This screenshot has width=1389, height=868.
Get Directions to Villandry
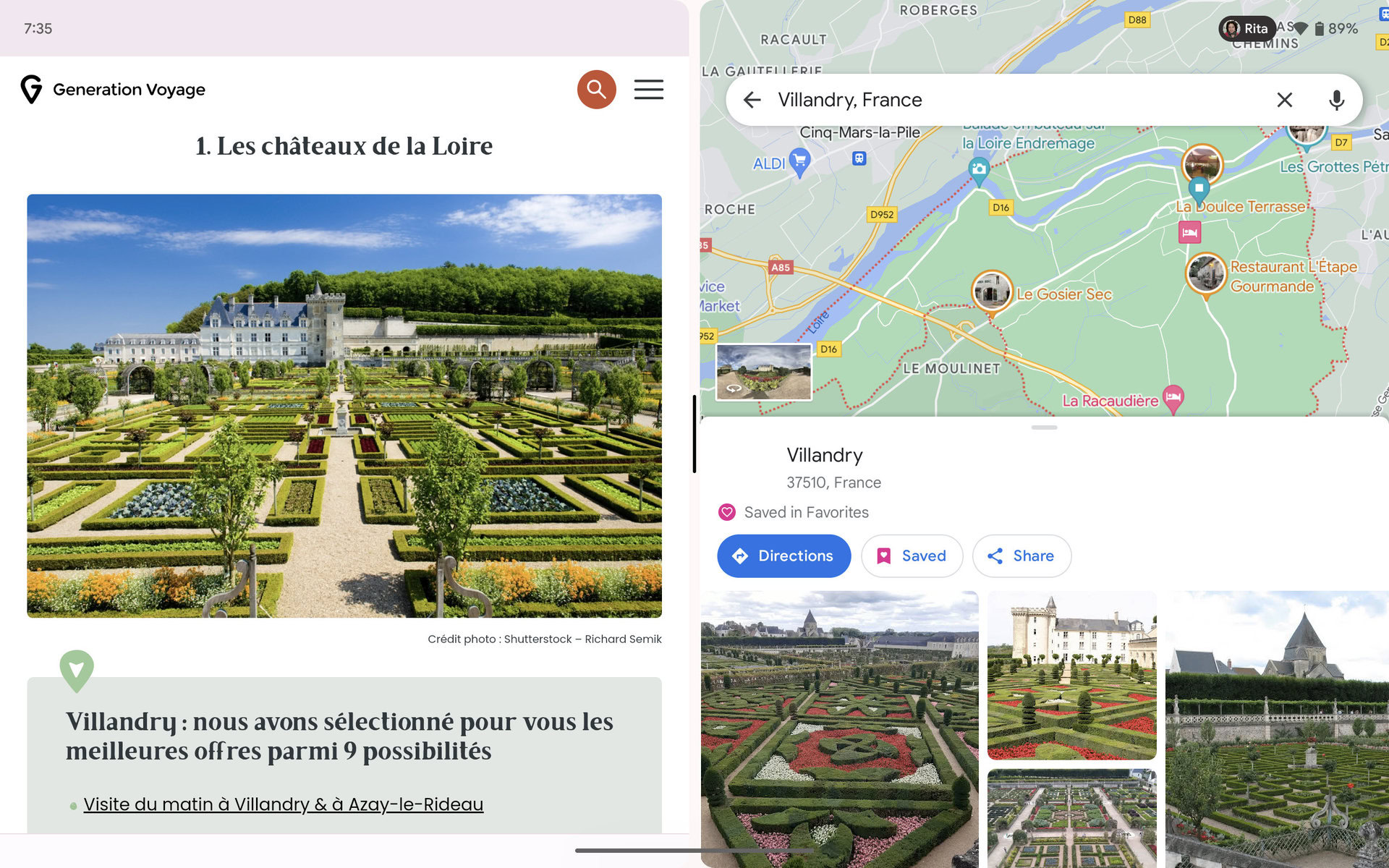coord(783,556)
